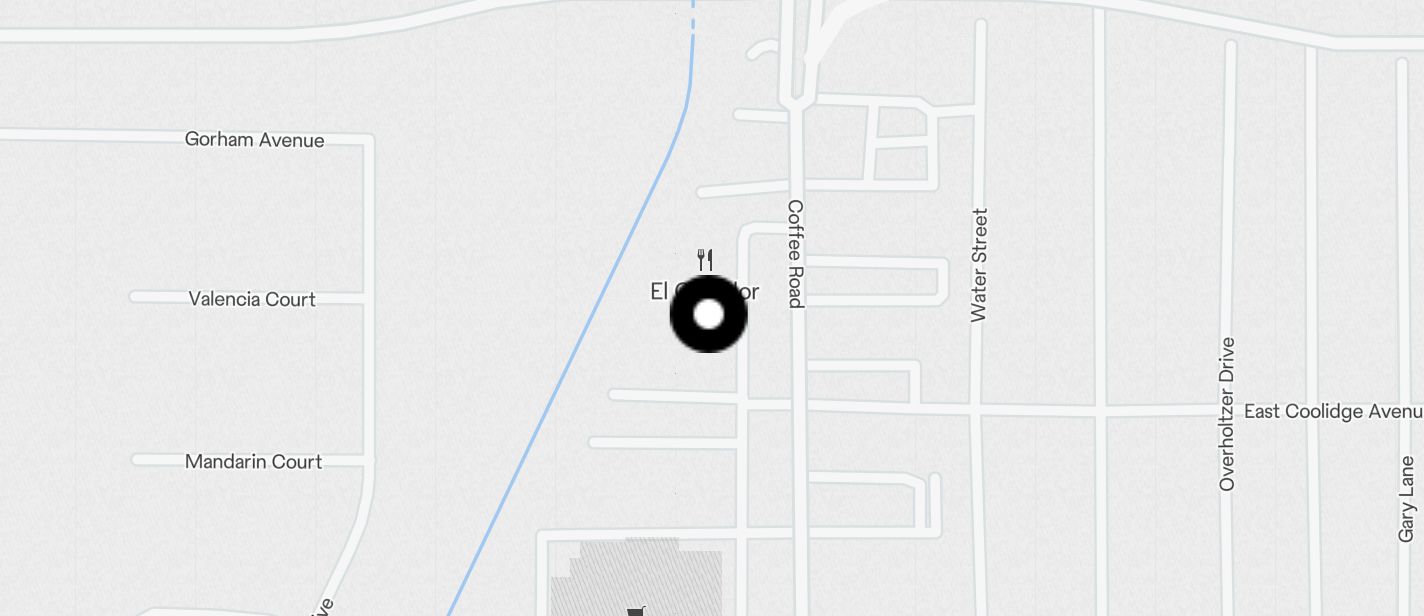Tap the black circular location marker
1424x616 pixels.
click(x=708, y=314)
